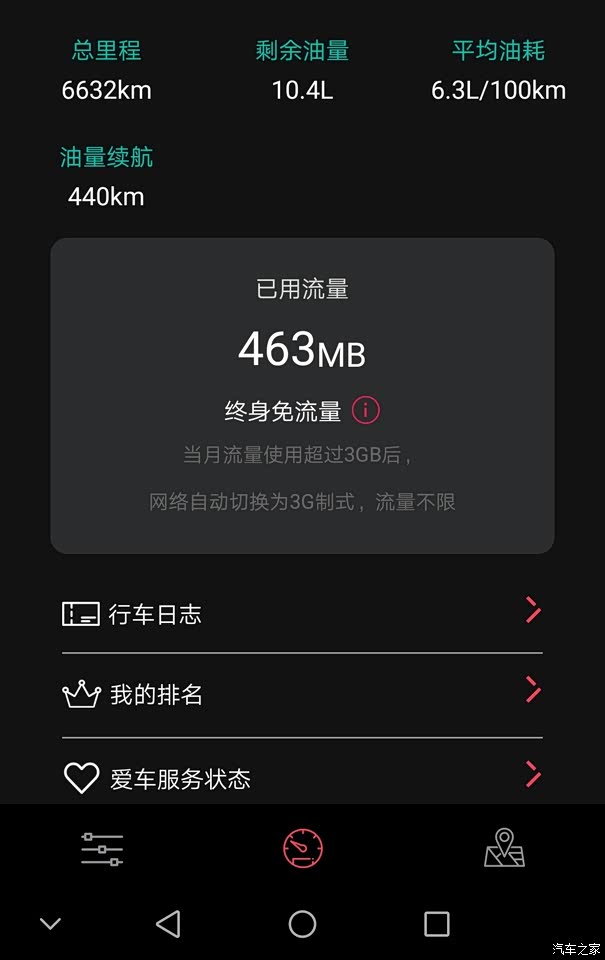The image size is (605, 960).
Task: Hide the navigation bar with down arrow
Action: (x=51, y=924)
